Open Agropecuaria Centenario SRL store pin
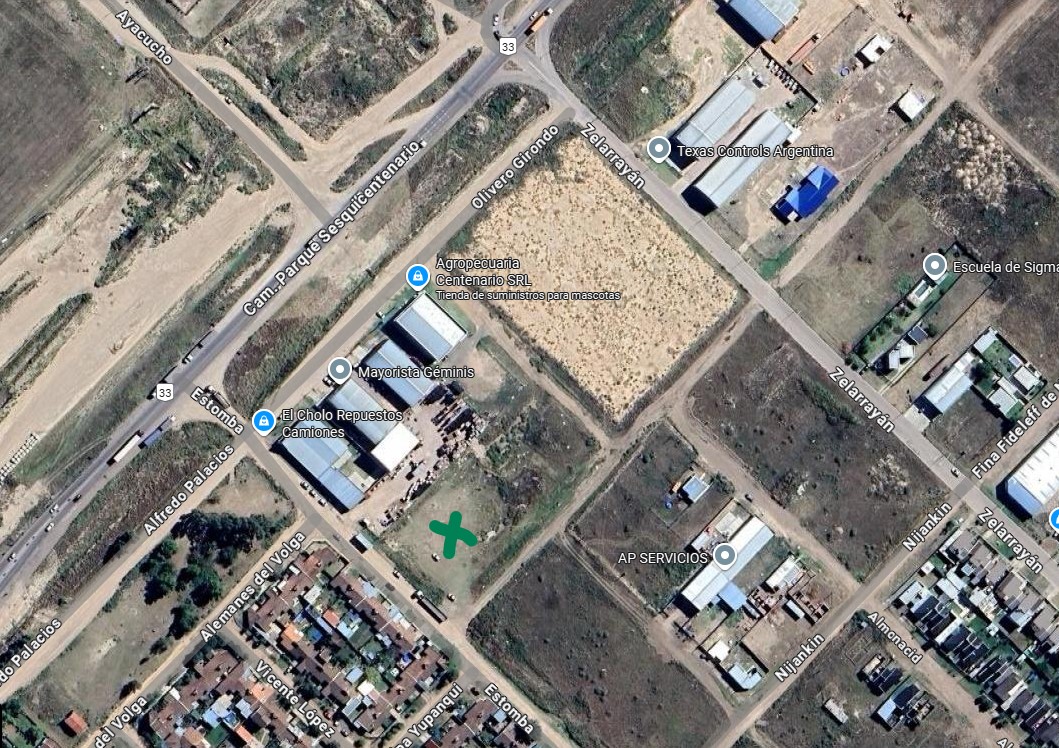Viewport: 1059px width, 748px height. [x=417, y=276]
